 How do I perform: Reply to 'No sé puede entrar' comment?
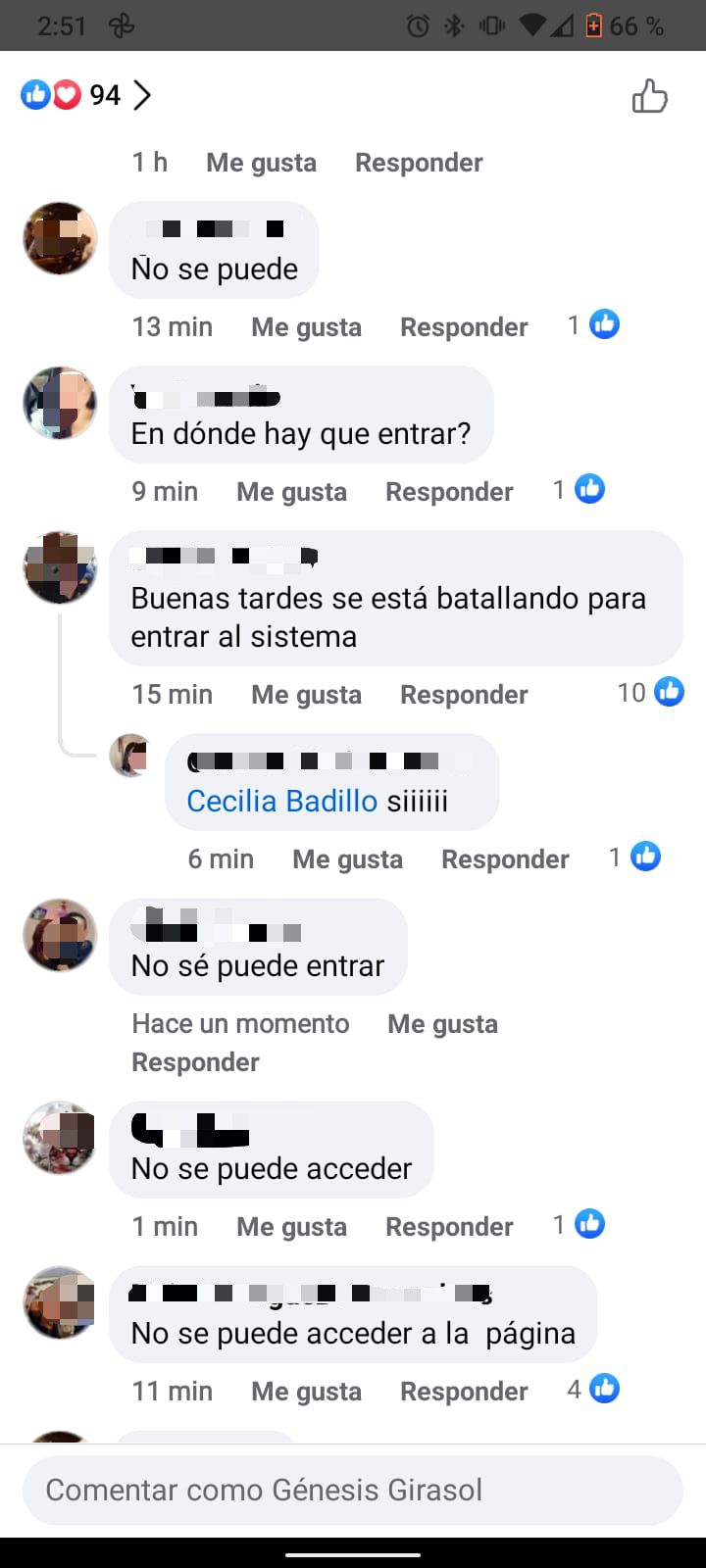(195, 1062)
